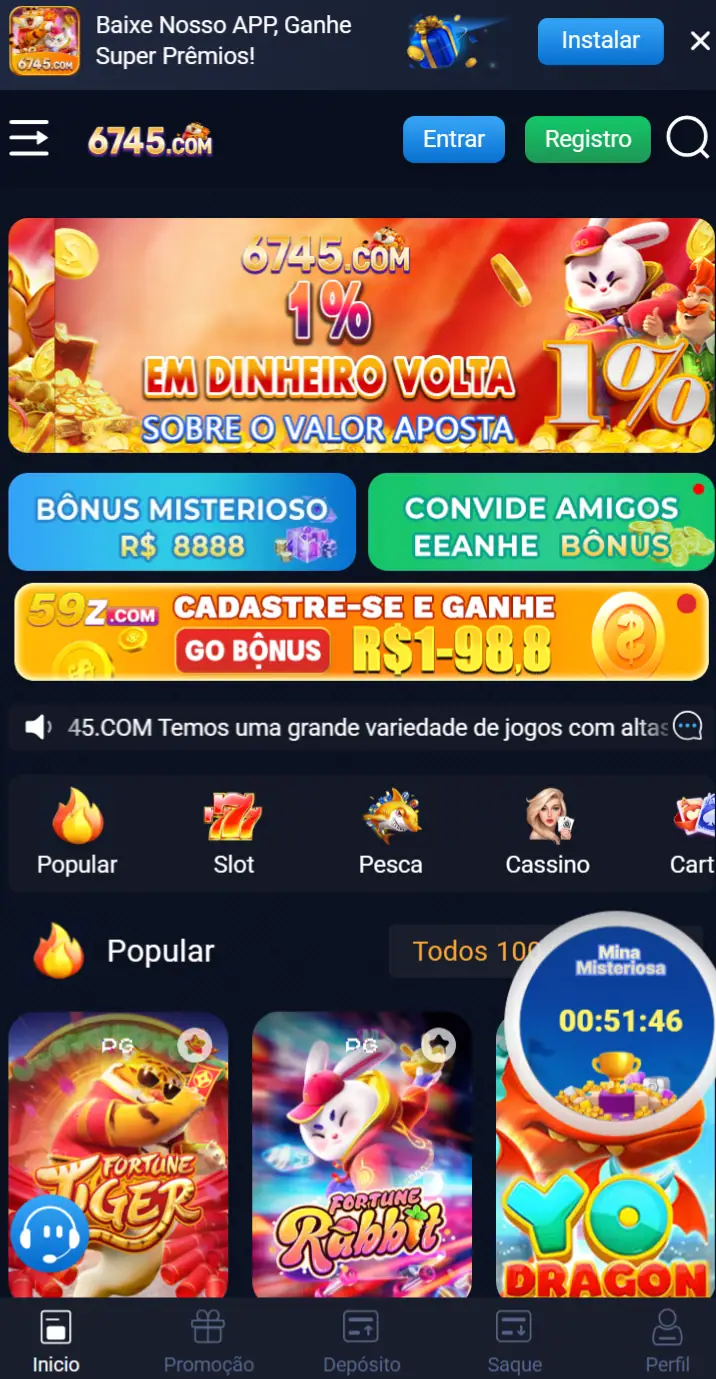Screen dimensions: 716x1379
Task: Open the Convide Amigos bonus card
Action: pyautogui.click(x=541, y=522)
